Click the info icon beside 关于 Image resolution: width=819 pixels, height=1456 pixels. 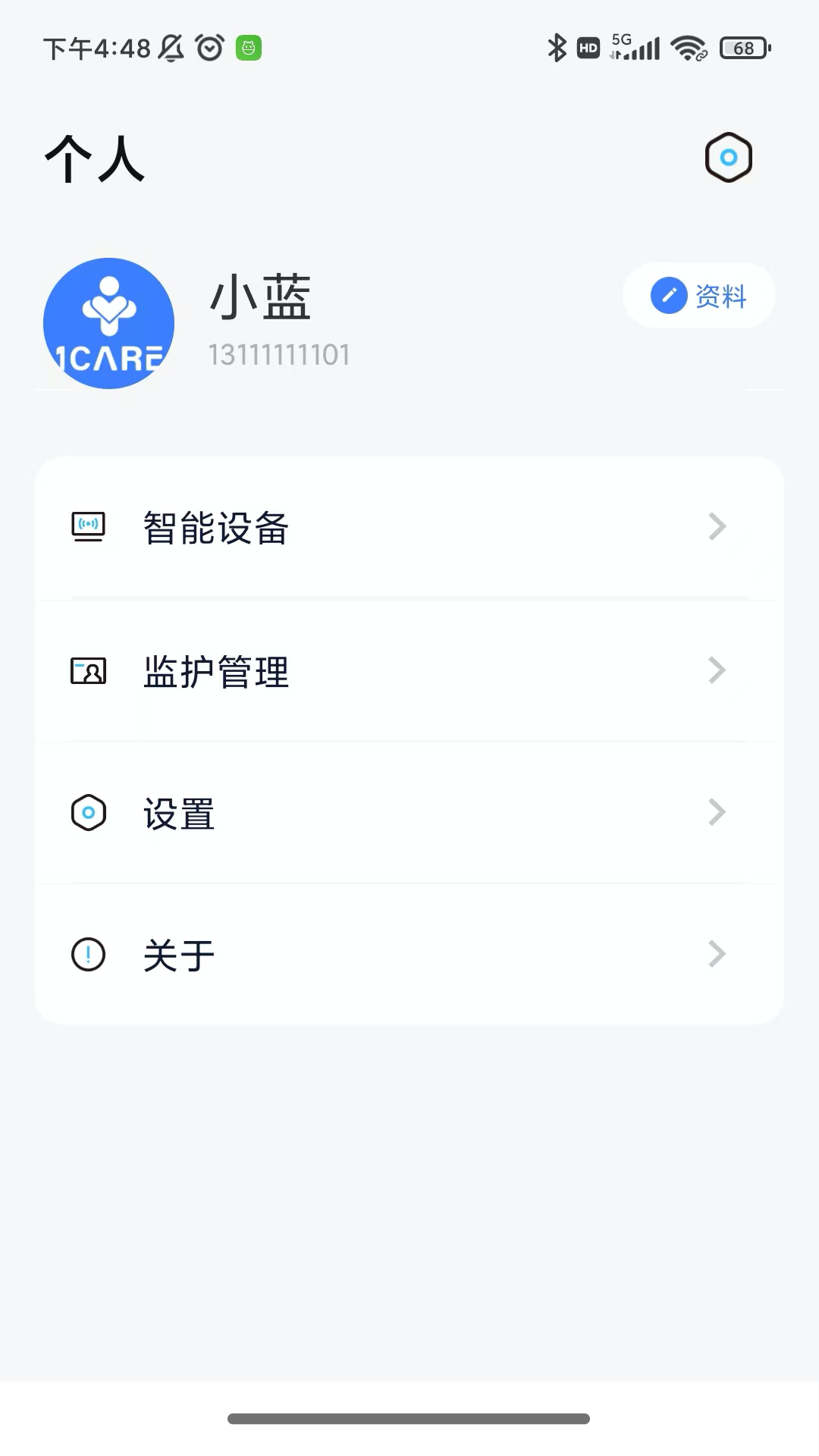coord(89,954)
